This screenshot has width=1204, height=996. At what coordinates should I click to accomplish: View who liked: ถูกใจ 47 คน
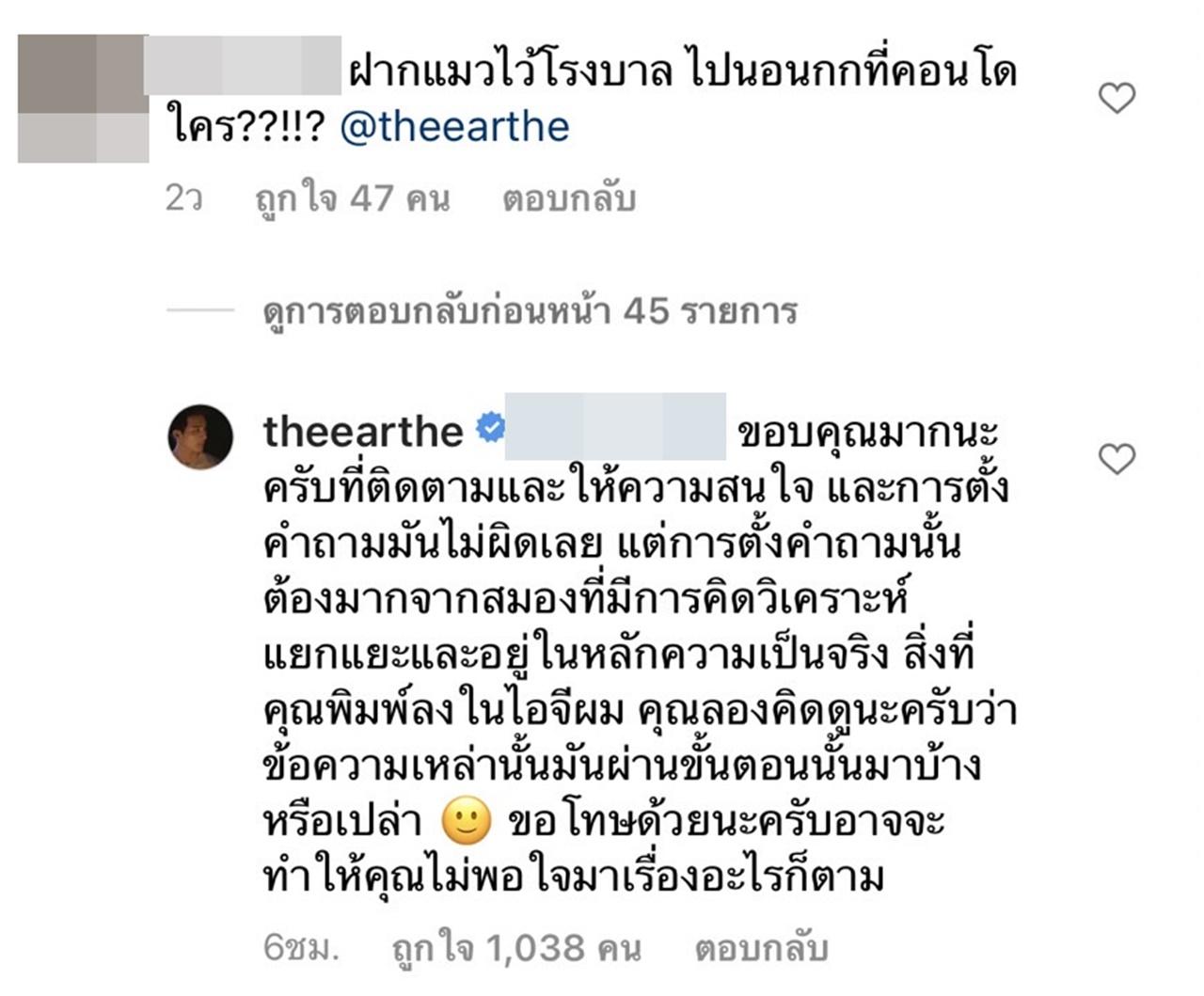[353, 198]
